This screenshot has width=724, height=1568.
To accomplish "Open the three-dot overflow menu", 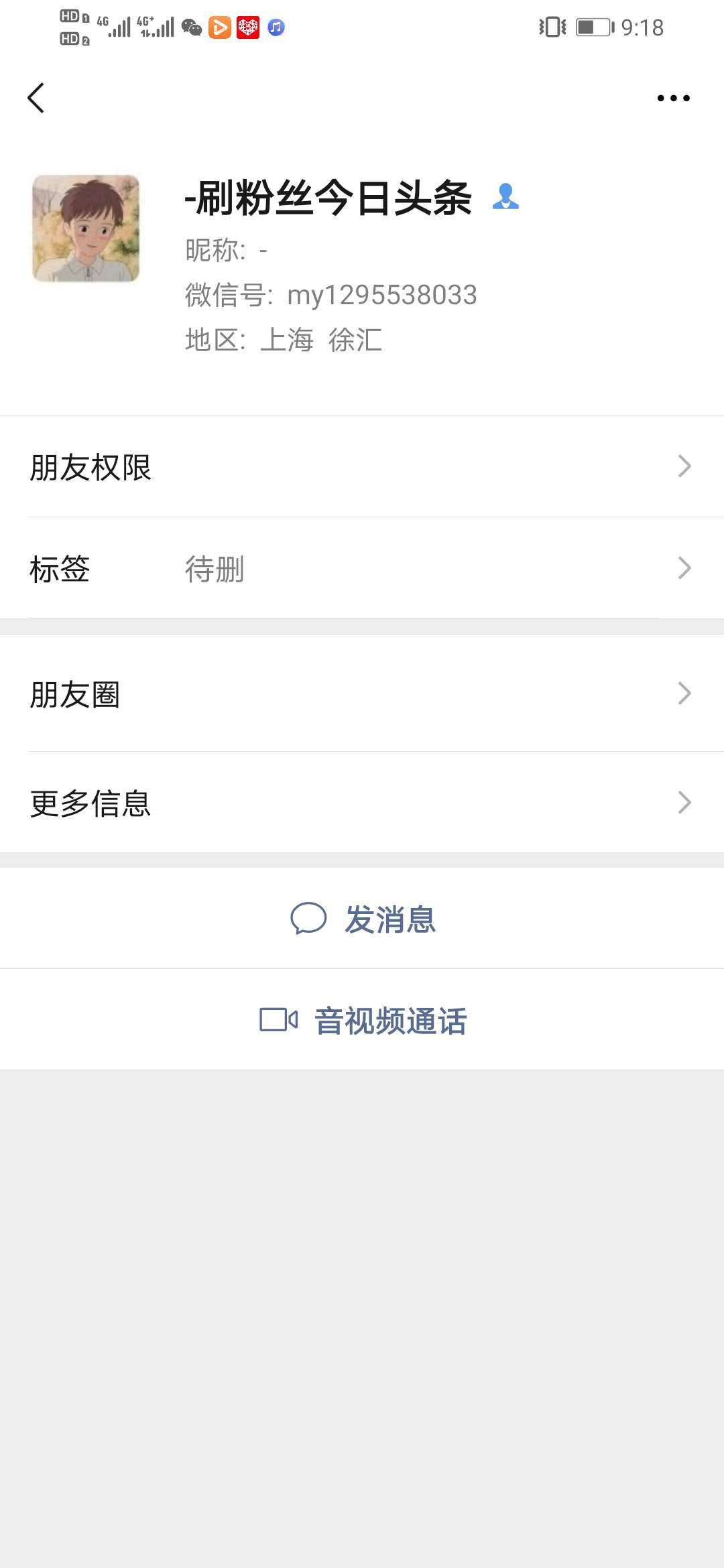I will pyautogui.click(x=673, y=99).
